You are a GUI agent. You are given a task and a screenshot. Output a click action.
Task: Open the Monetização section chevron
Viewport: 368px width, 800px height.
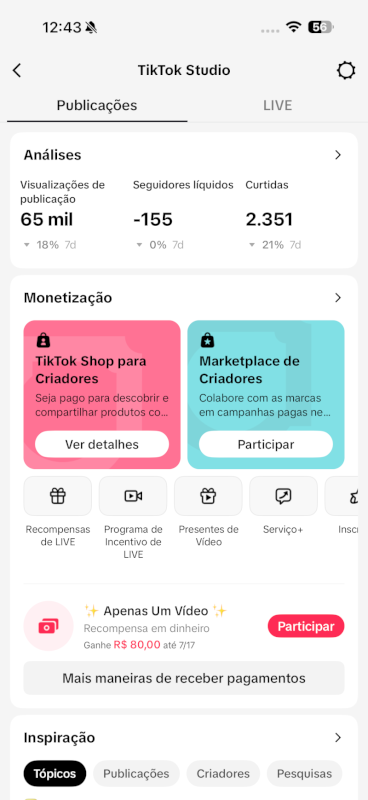(x=338, y=298)
